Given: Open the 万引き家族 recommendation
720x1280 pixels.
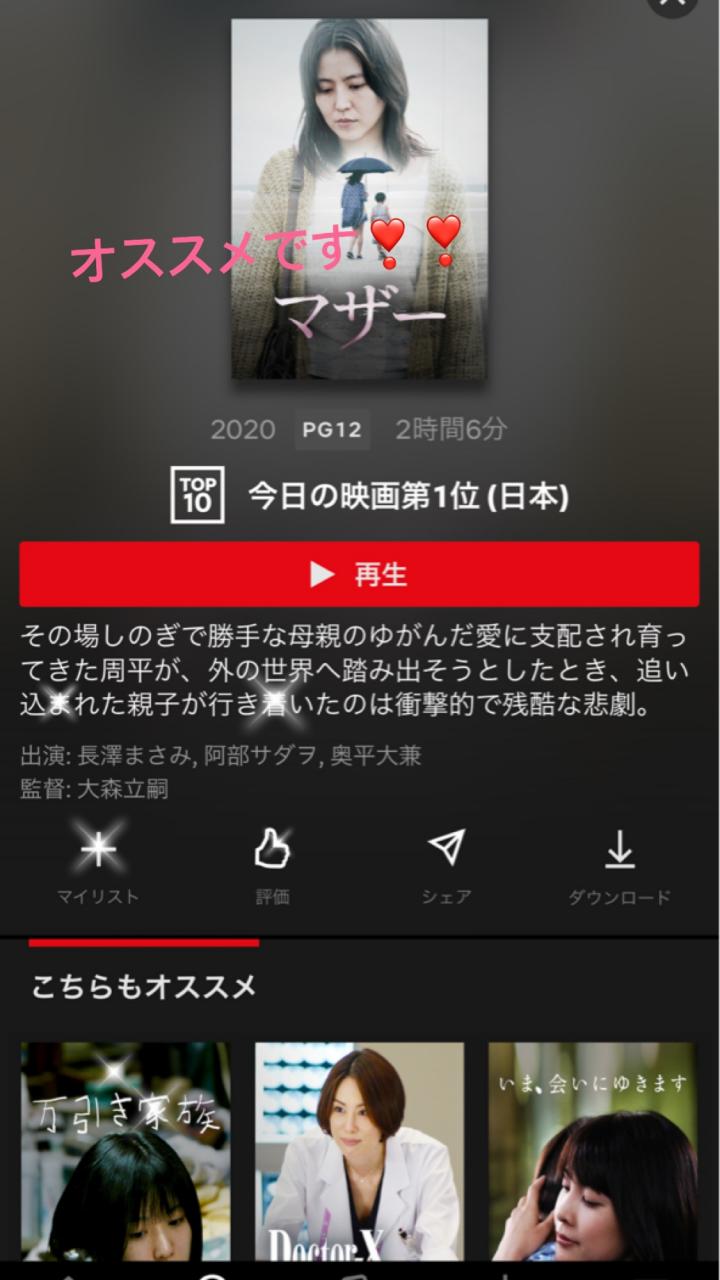Looking at the screenshot, I should click(125, 1150).
